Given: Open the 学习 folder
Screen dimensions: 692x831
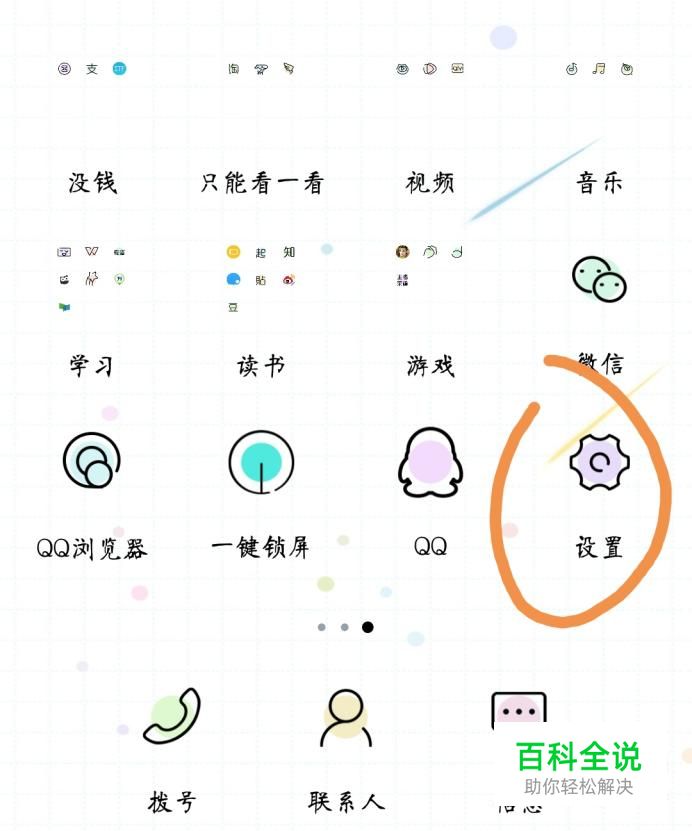Looking at the screenshot, I should click(x=91, y=280).
